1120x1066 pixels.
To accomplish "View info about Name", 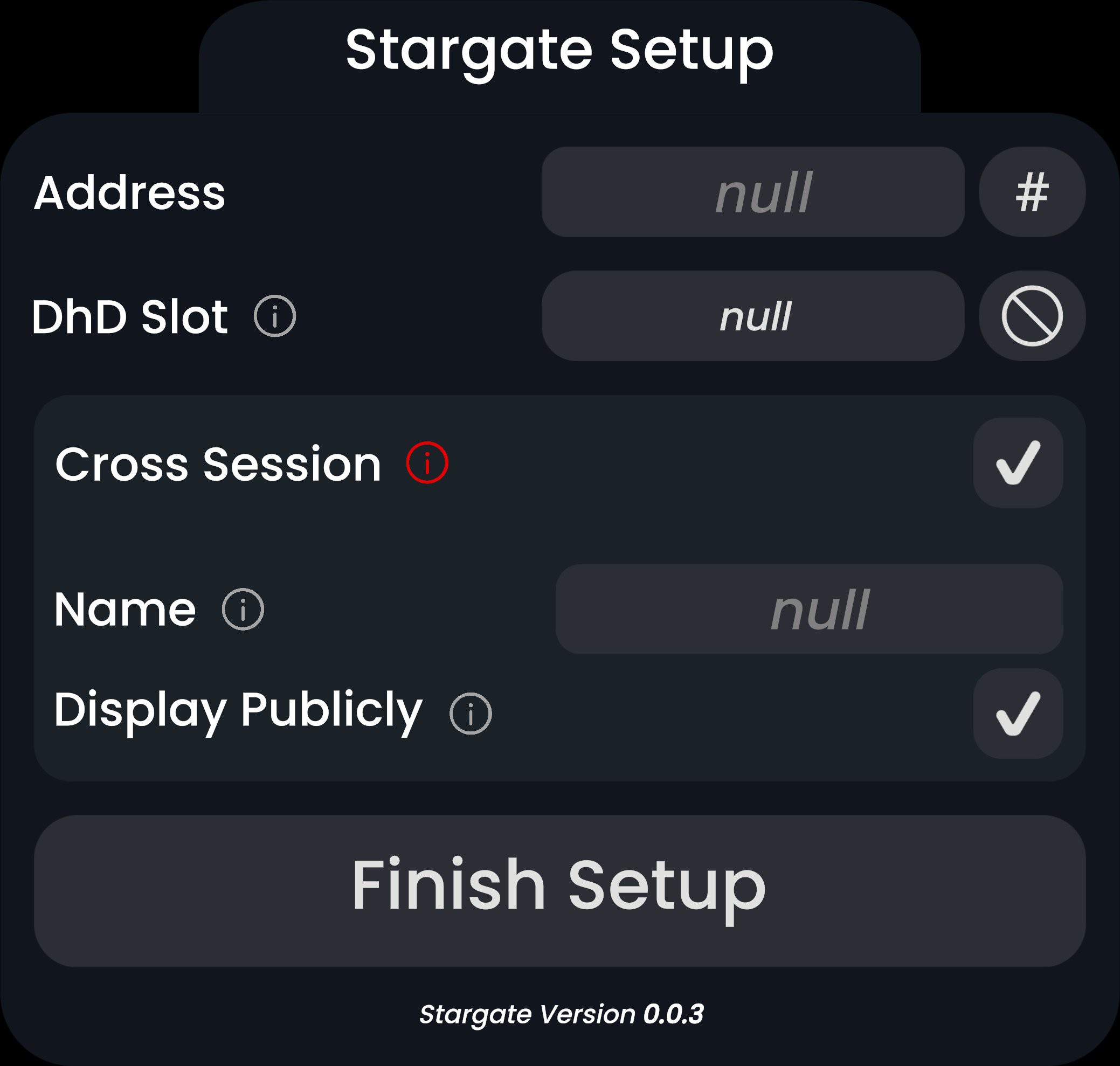I will pos(243,609).
